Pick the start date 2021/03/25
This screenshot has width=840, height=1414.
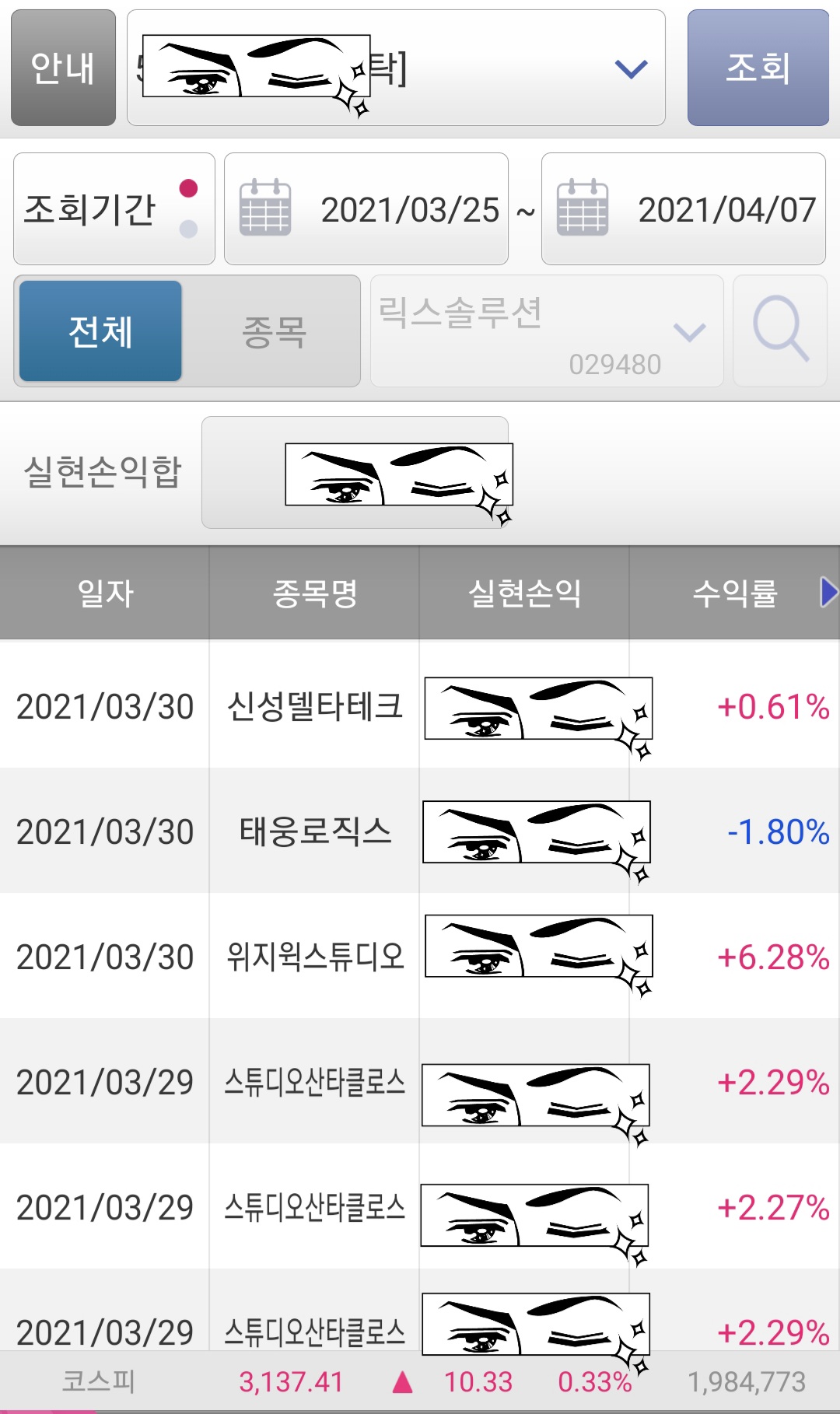pos(366,209)
